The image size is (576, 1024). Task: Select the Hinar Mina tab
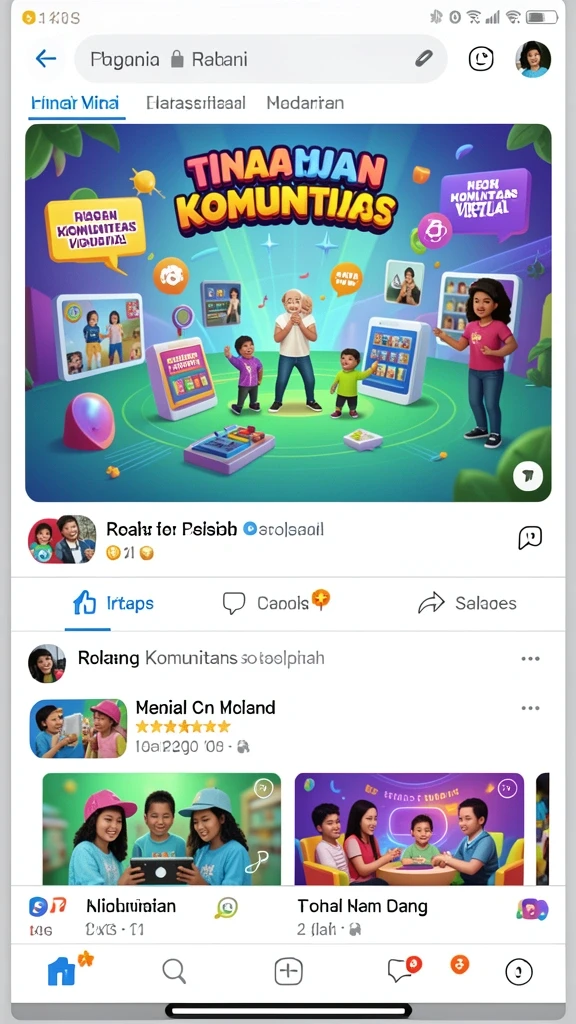pyautogui.click(x=75, y=103)
